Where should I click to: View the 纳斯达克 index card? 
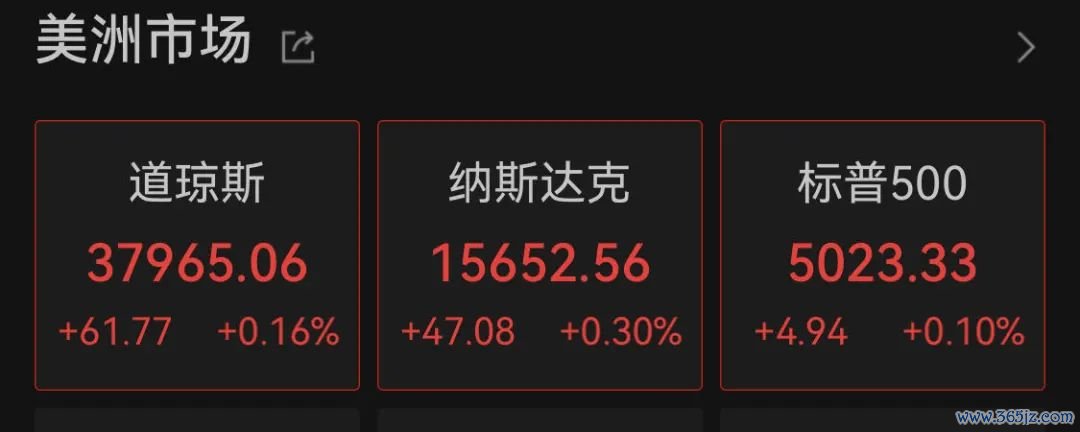[x=540, y=255]
